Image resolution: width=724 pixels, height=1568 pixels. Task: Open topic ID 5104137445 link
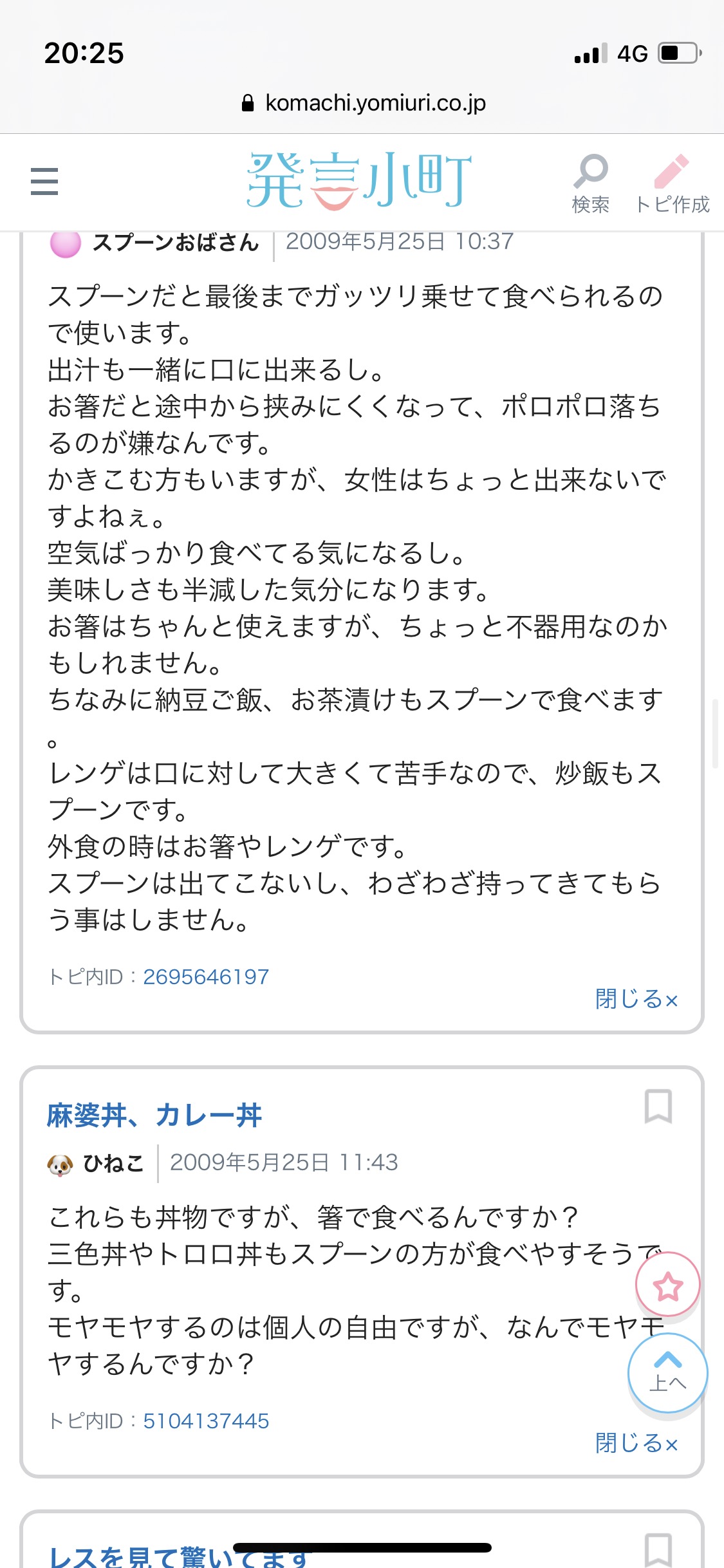205,1421
